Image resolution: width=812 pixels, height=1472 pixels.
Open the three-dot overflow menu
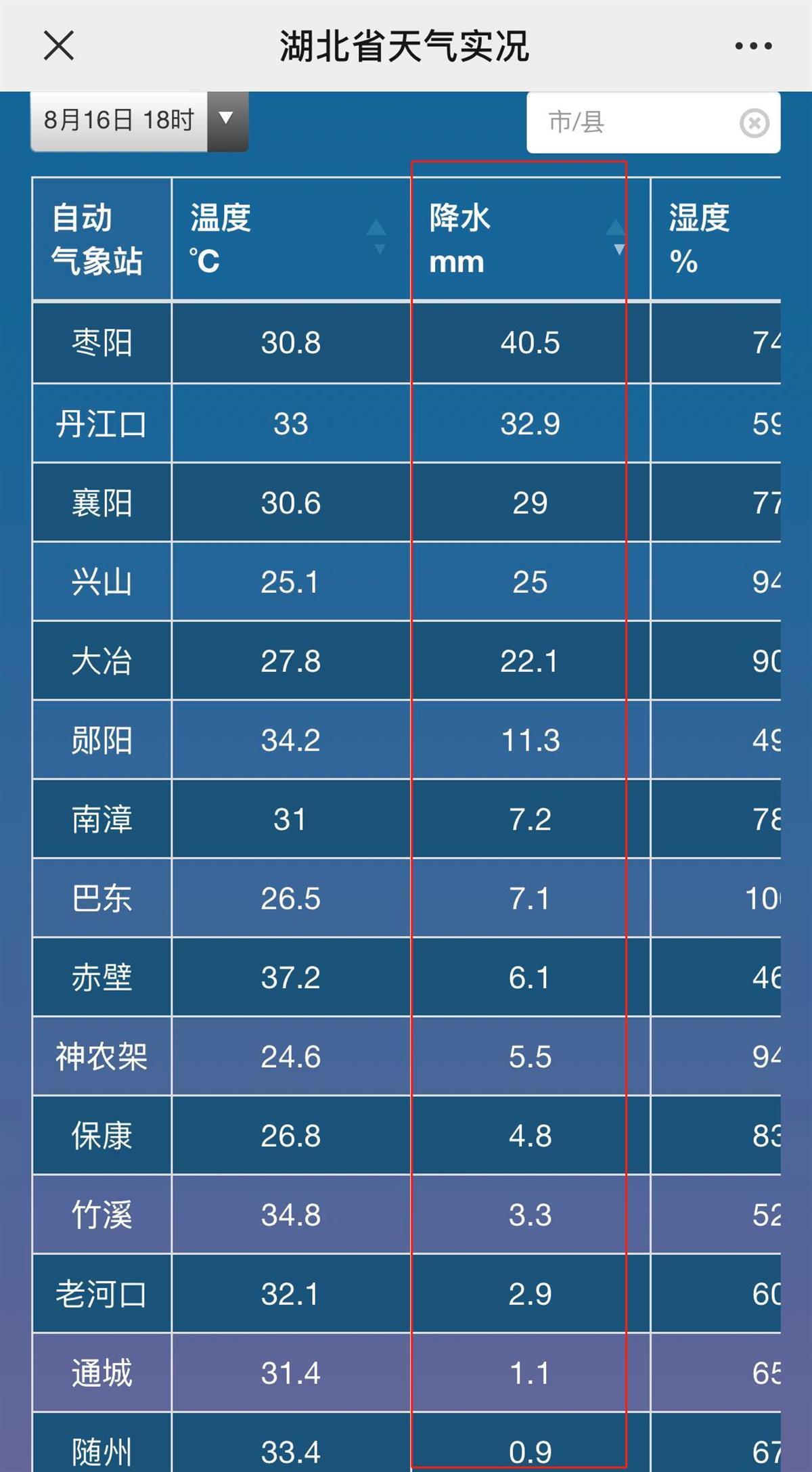pos(753,46)
